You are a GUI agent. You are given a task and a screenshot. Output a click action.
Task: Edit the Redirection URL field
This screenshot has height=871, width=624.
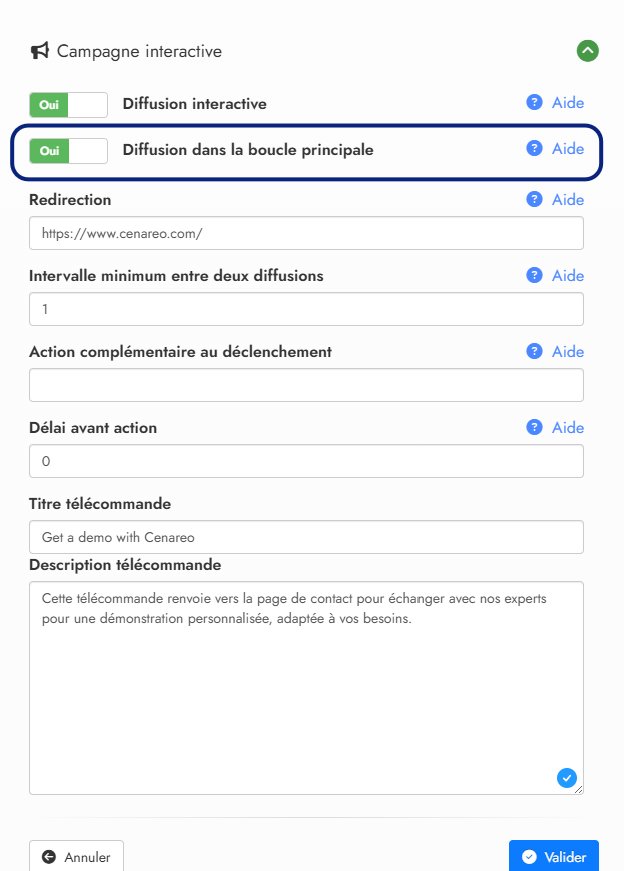[x=306, y=233]
